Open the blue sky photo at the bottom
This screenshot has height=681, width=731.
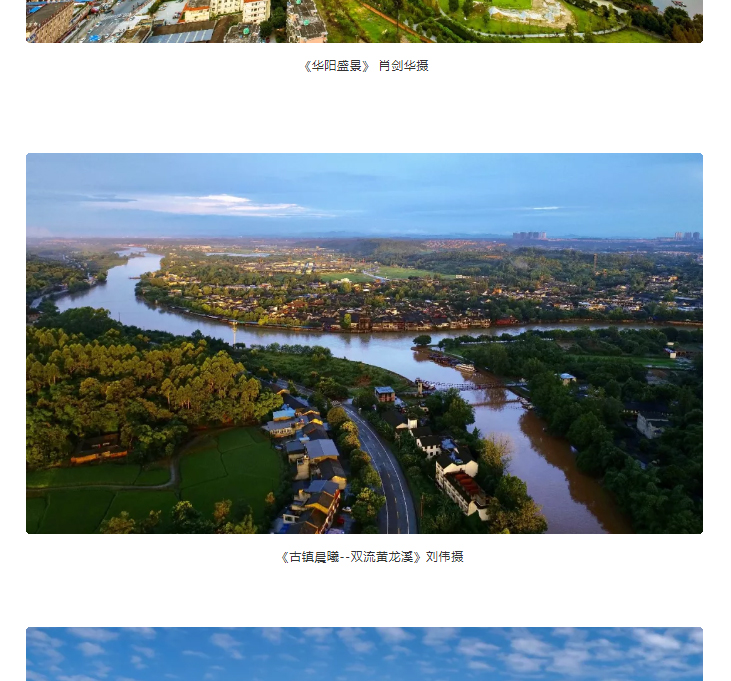click(364, 654)
